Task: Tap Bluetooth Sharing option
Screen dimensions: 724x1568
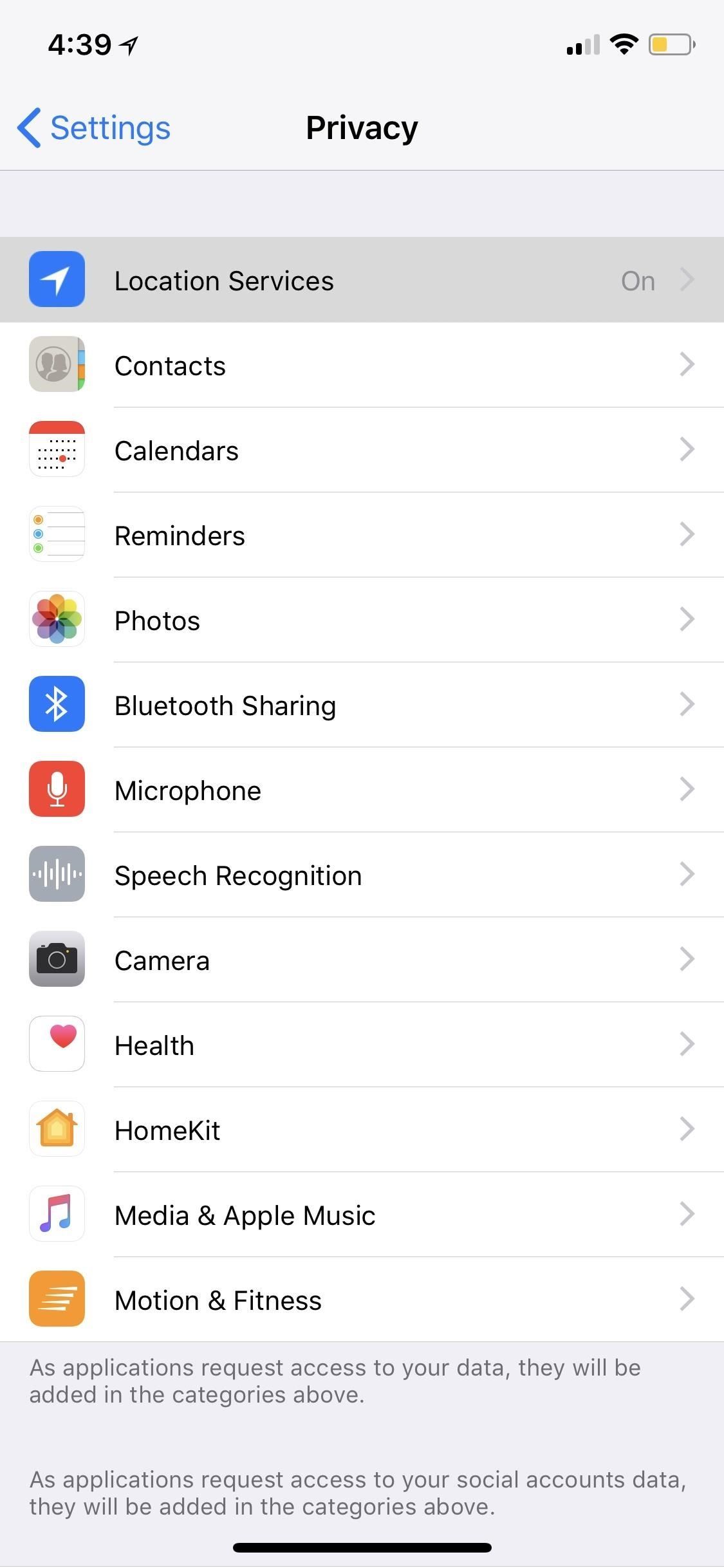Action: 362,705
